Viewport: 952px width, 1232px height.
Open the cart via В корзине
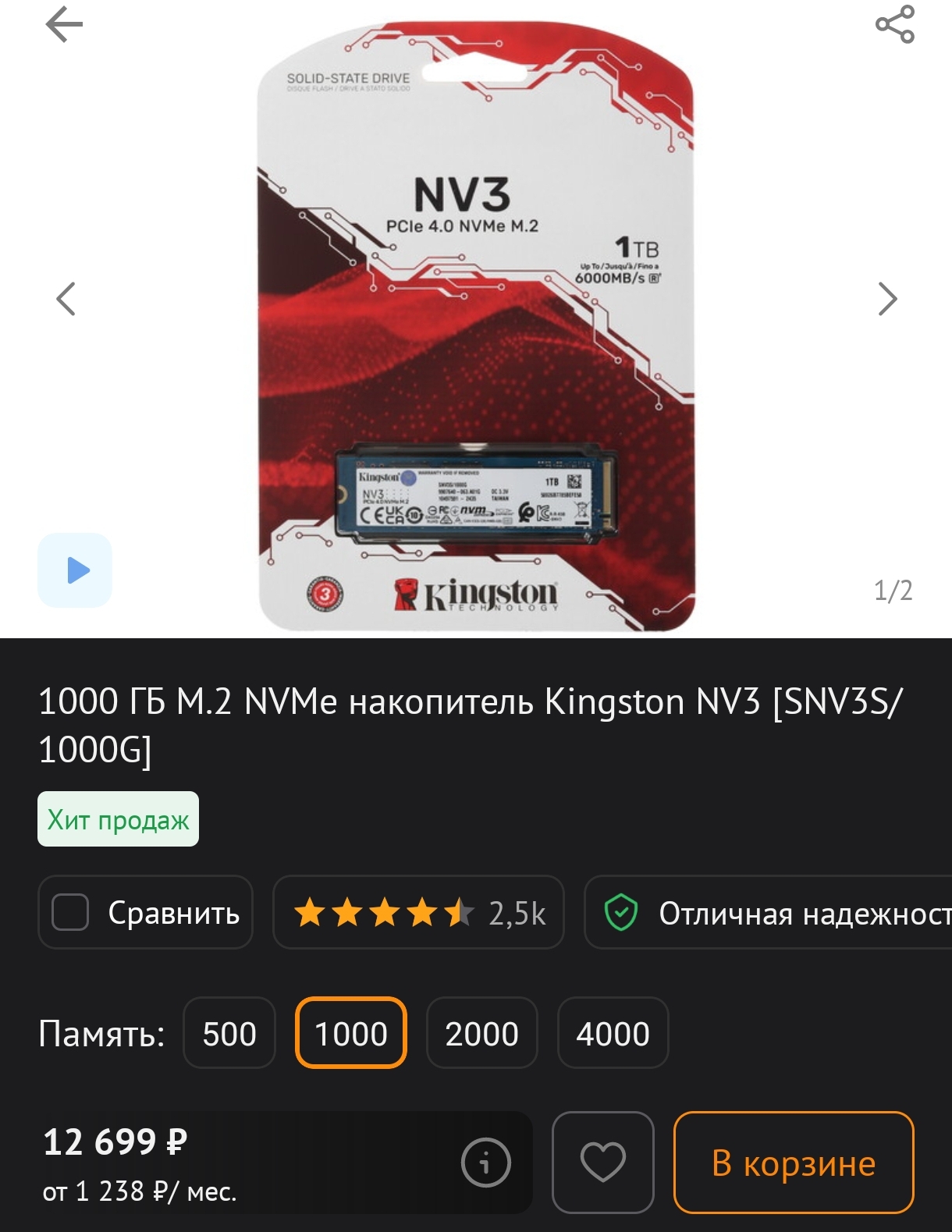tap(794, 1163)
